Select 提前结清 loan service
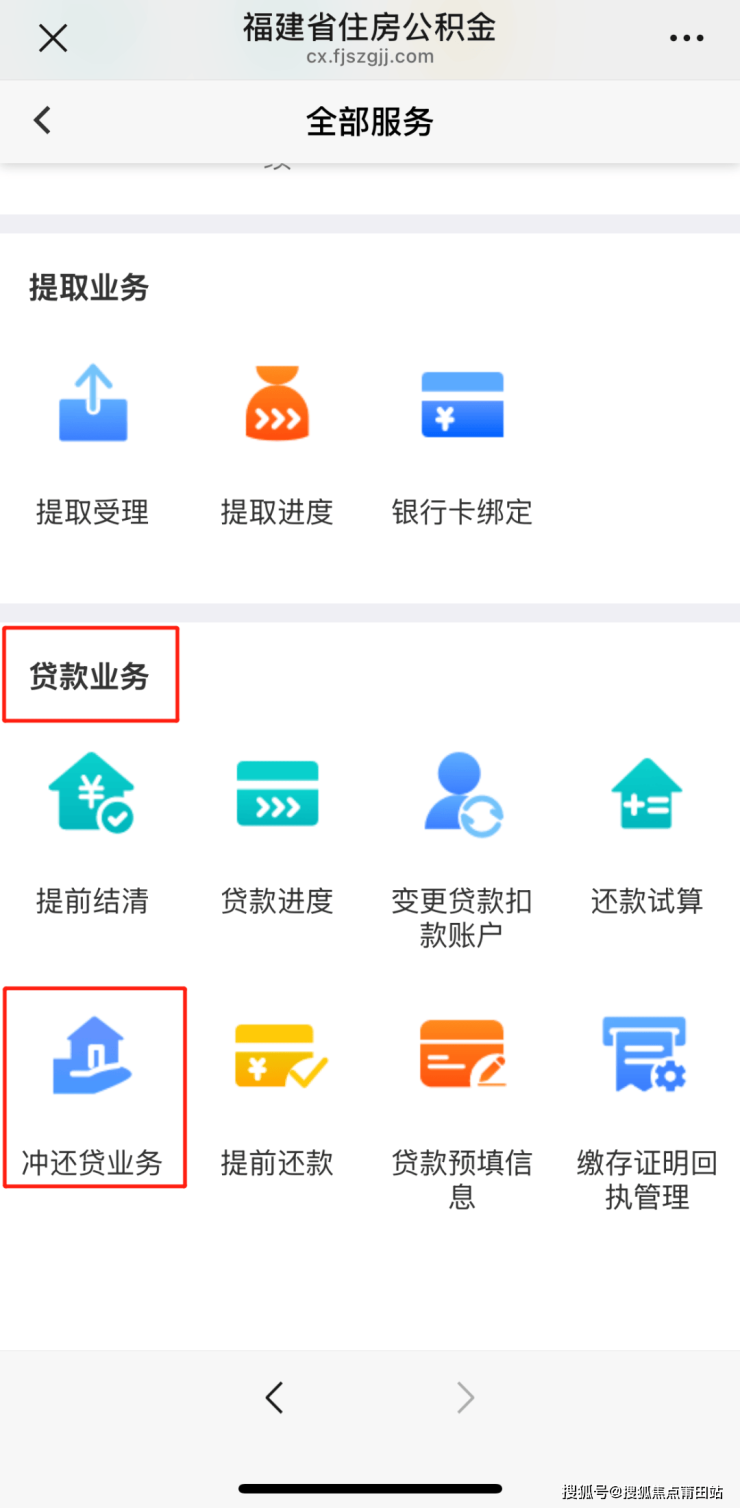 tap(92, 794)
